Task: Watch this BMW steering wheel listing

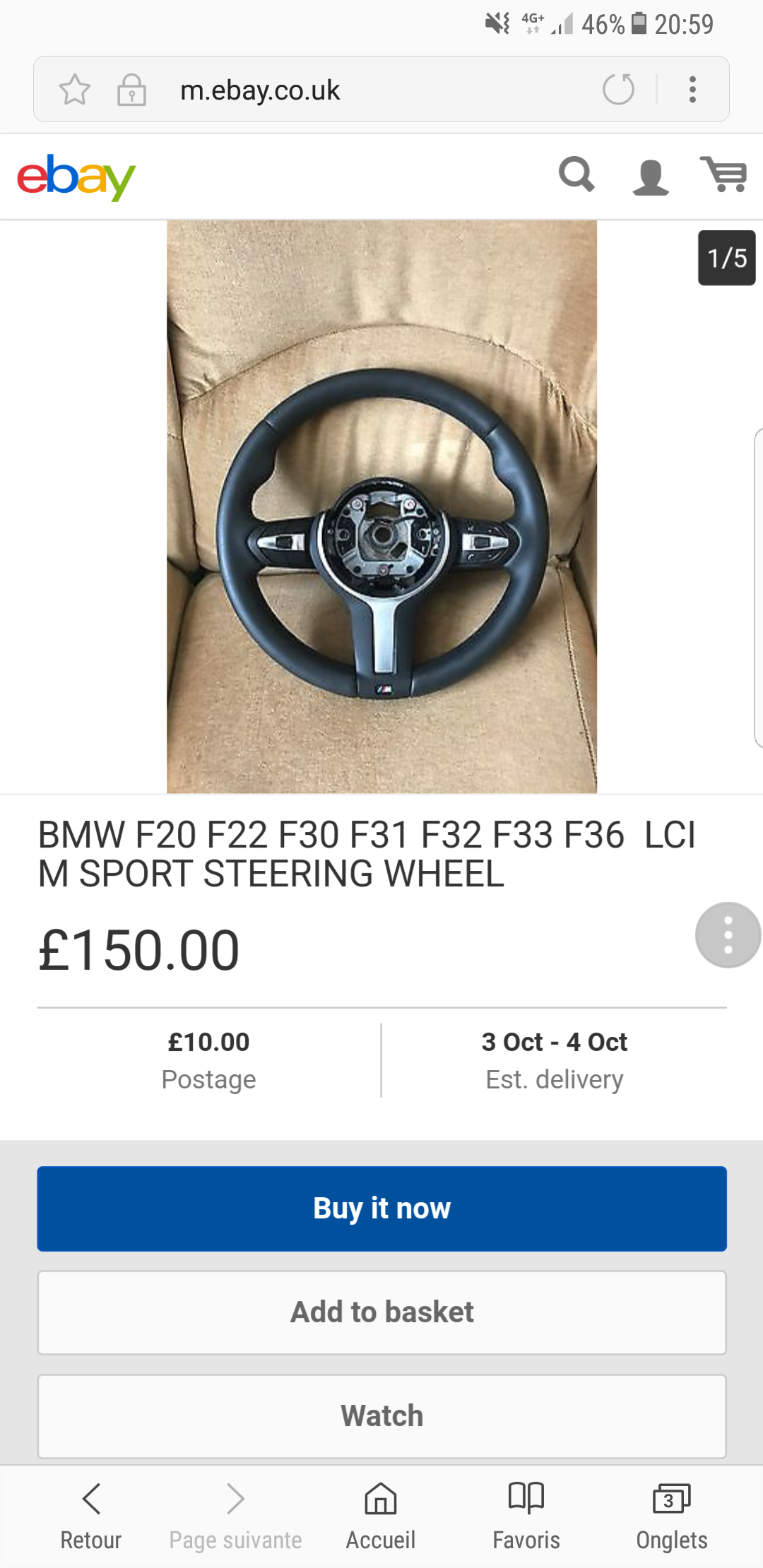Action: coord(381,1415)
